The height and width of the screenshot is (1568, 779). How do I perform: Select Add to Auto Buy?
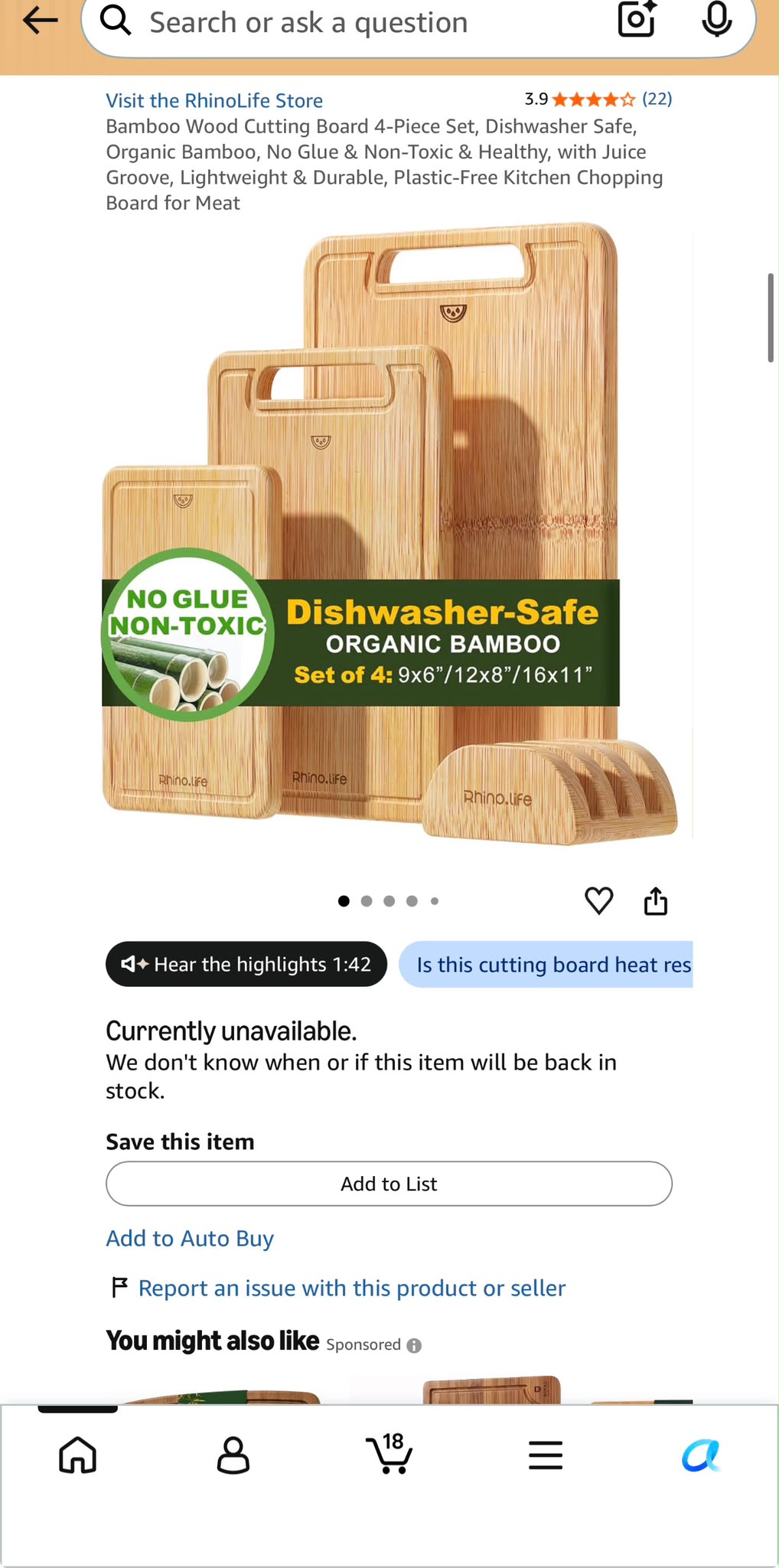[x=190, y=1238]
